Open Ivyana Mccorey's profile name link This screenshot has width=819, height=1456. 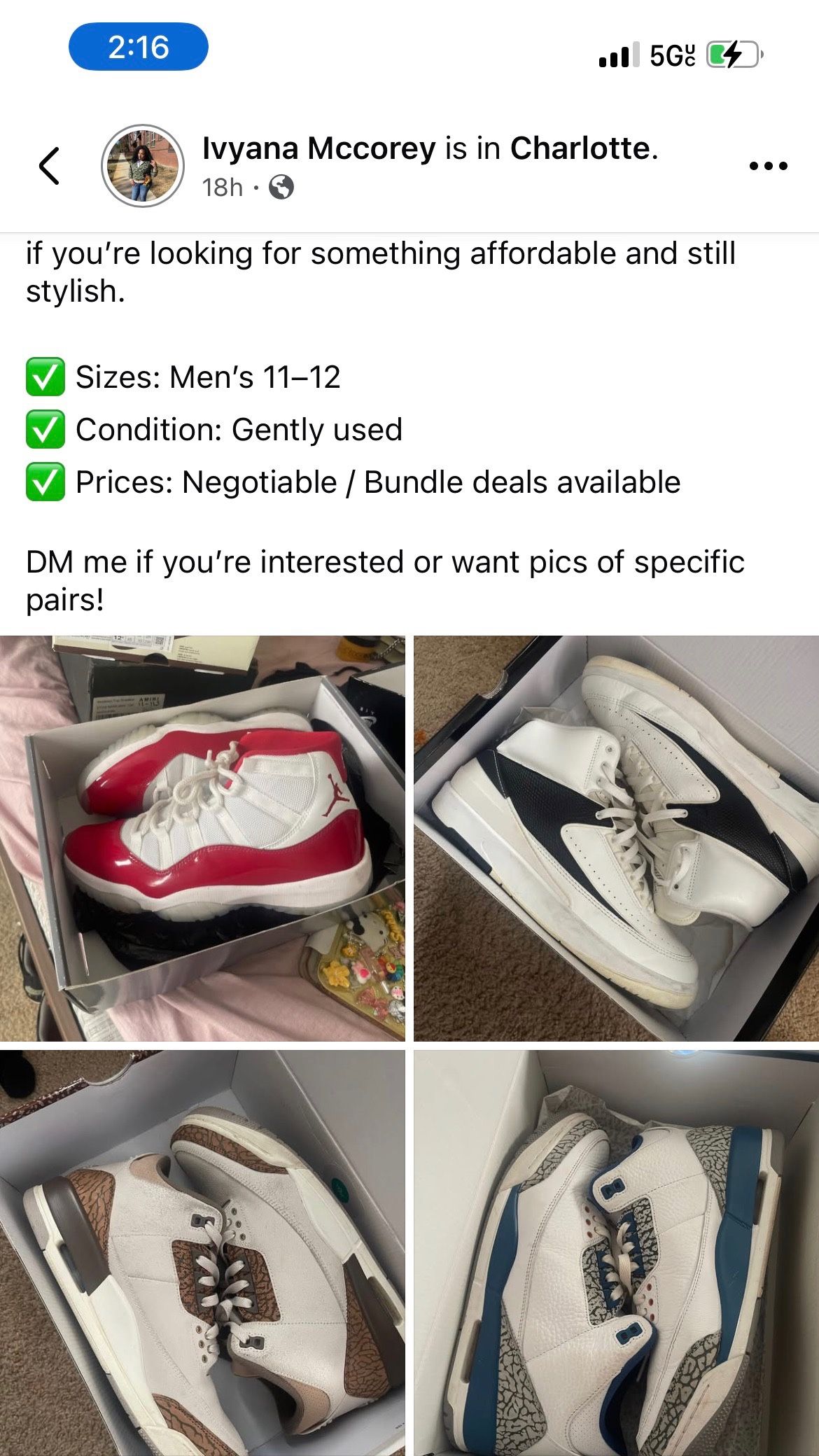318,148
